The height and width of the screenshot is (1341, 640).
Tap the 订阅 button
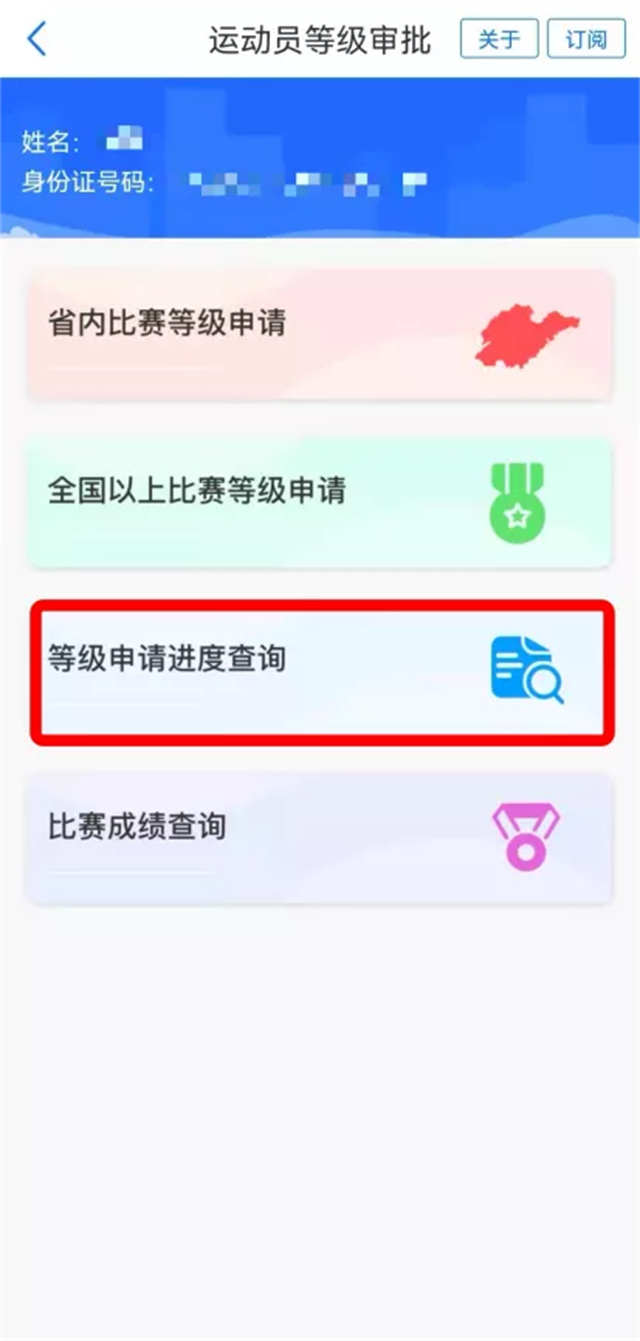586,39
